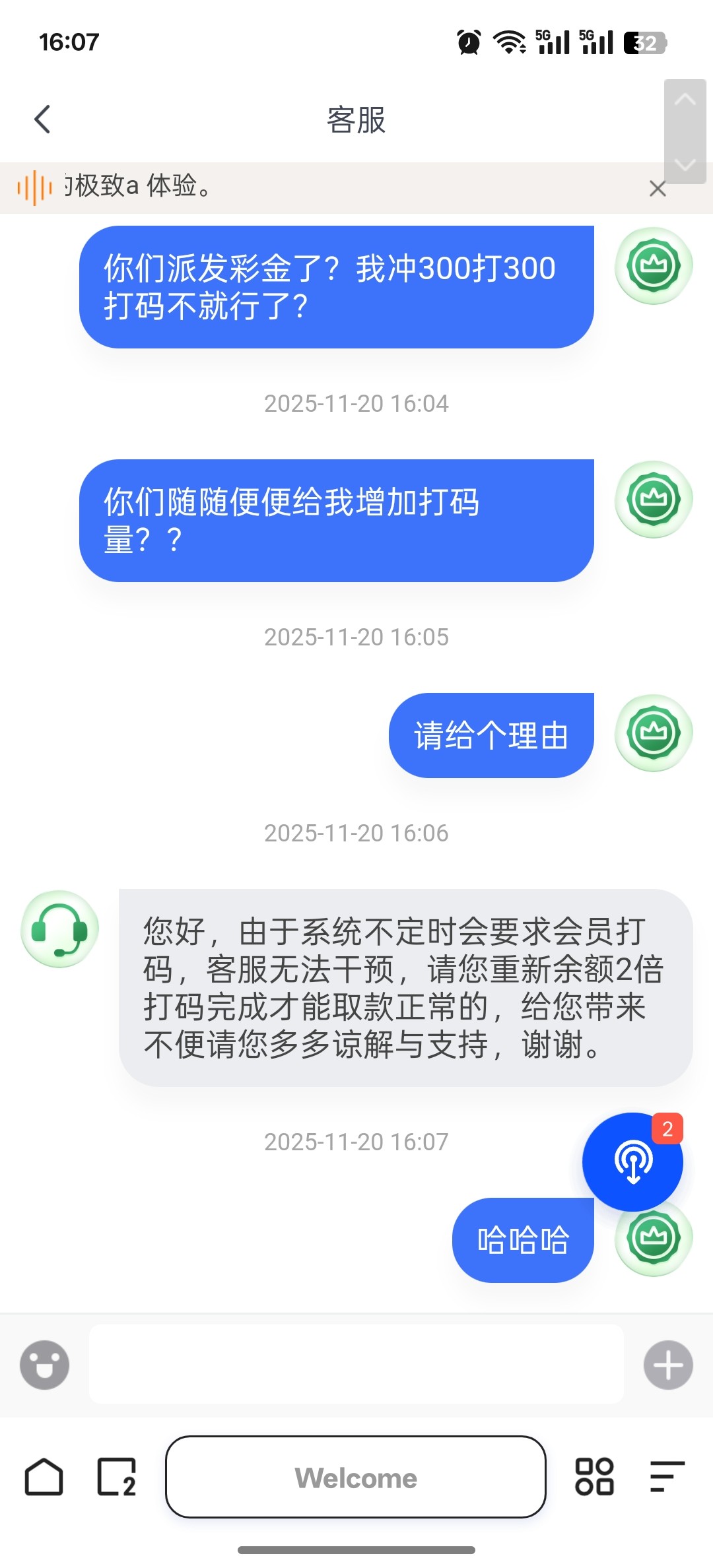The image size is (713, 1568).
Task: Go back from the 客服 chat
Action: tap(43, 119)
